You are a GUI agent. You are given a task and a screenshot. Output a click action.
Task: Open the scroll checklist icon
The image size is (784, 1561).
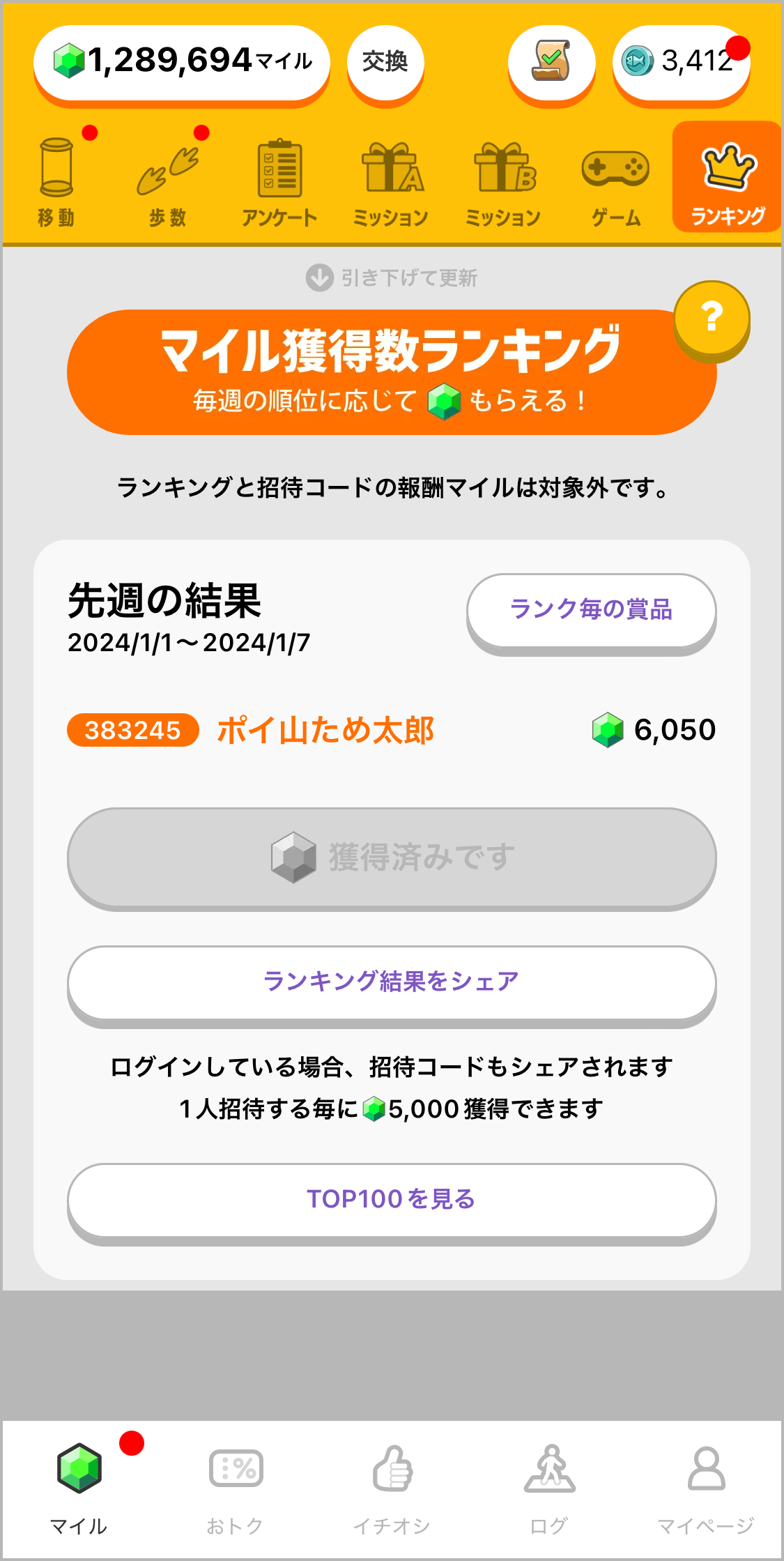coord(551,62)
